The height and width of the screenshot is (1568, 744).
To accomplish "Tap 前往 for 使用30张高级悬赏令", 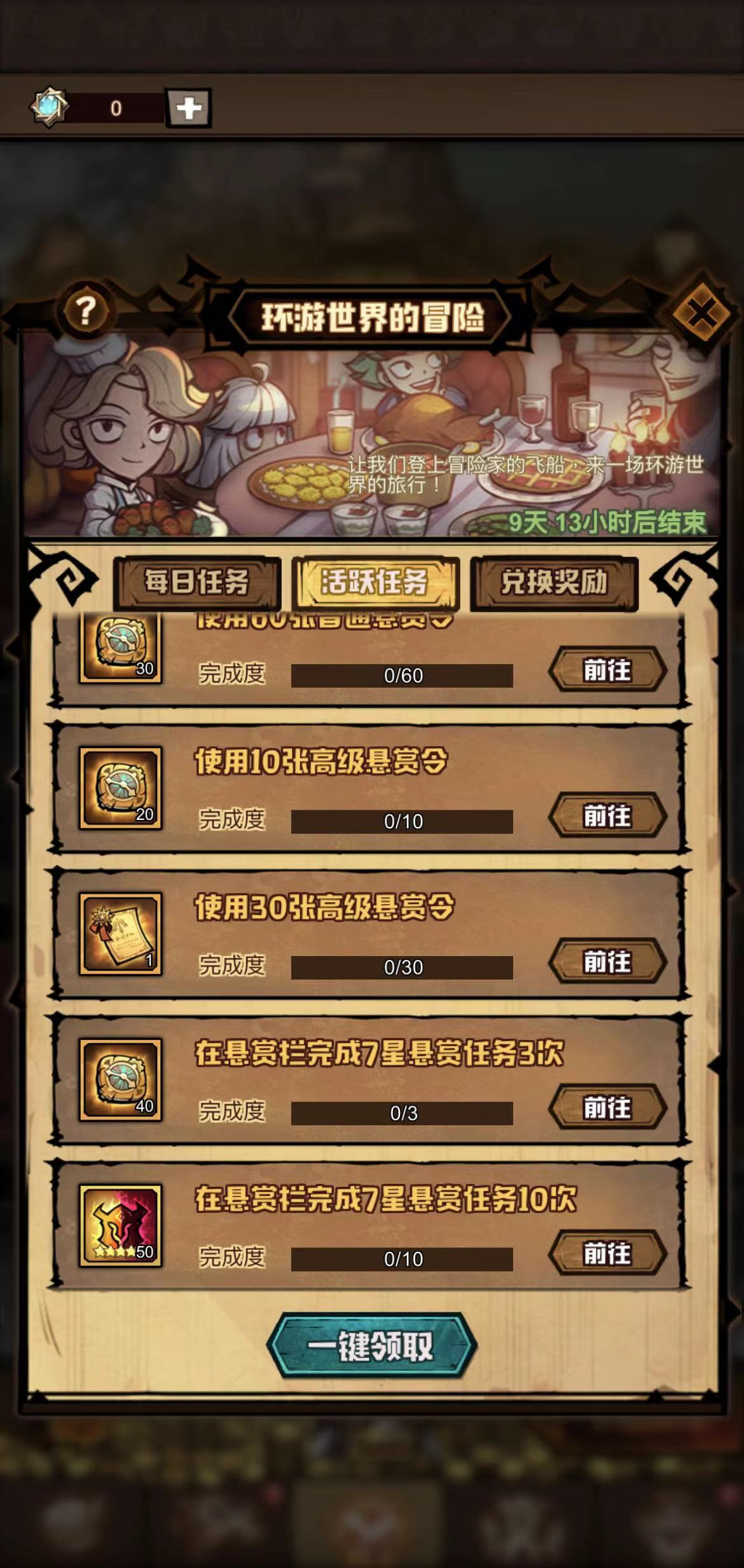I will 607,962.
